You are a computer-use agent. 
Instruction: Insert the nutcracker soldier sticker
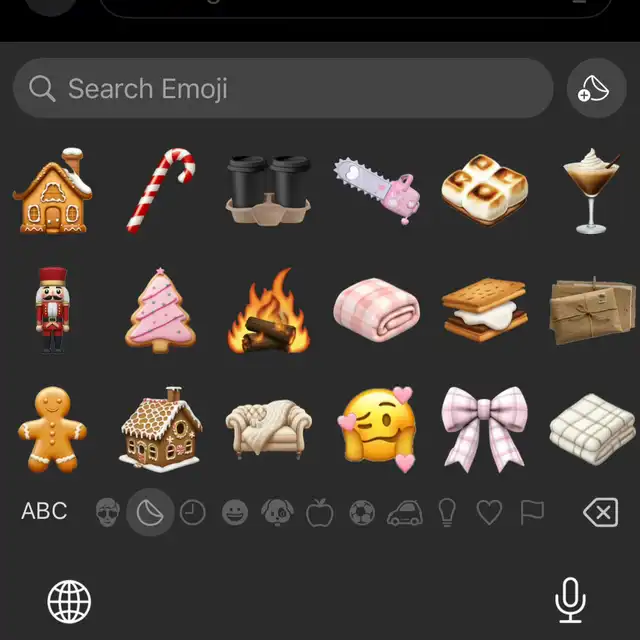click(52, 309)
